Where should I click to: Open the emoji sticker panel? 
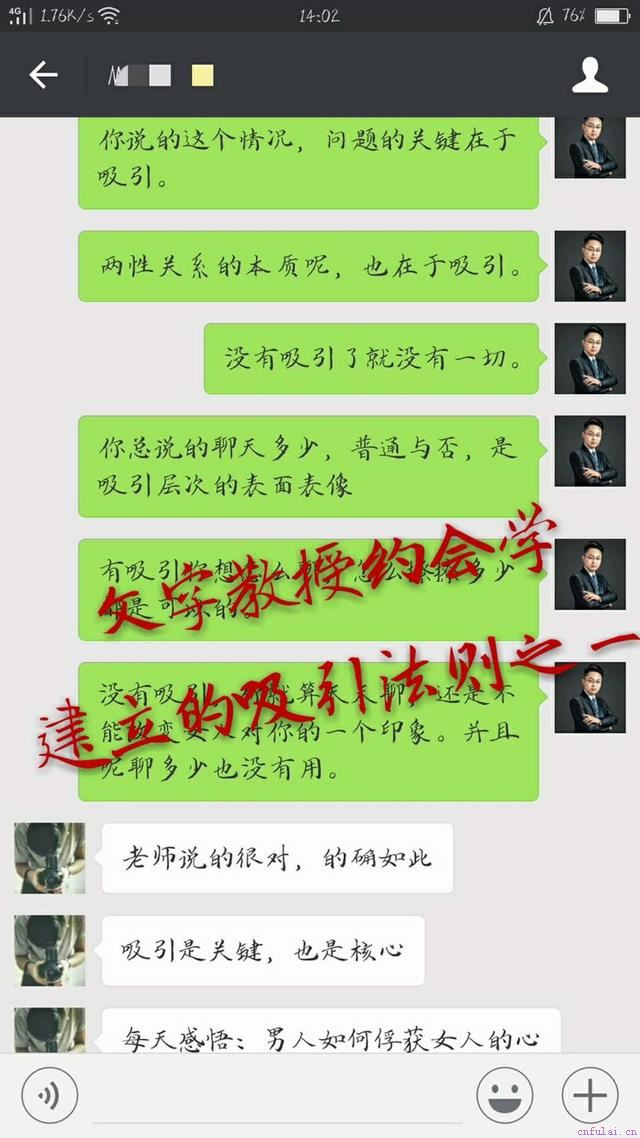click(504, 1097)
